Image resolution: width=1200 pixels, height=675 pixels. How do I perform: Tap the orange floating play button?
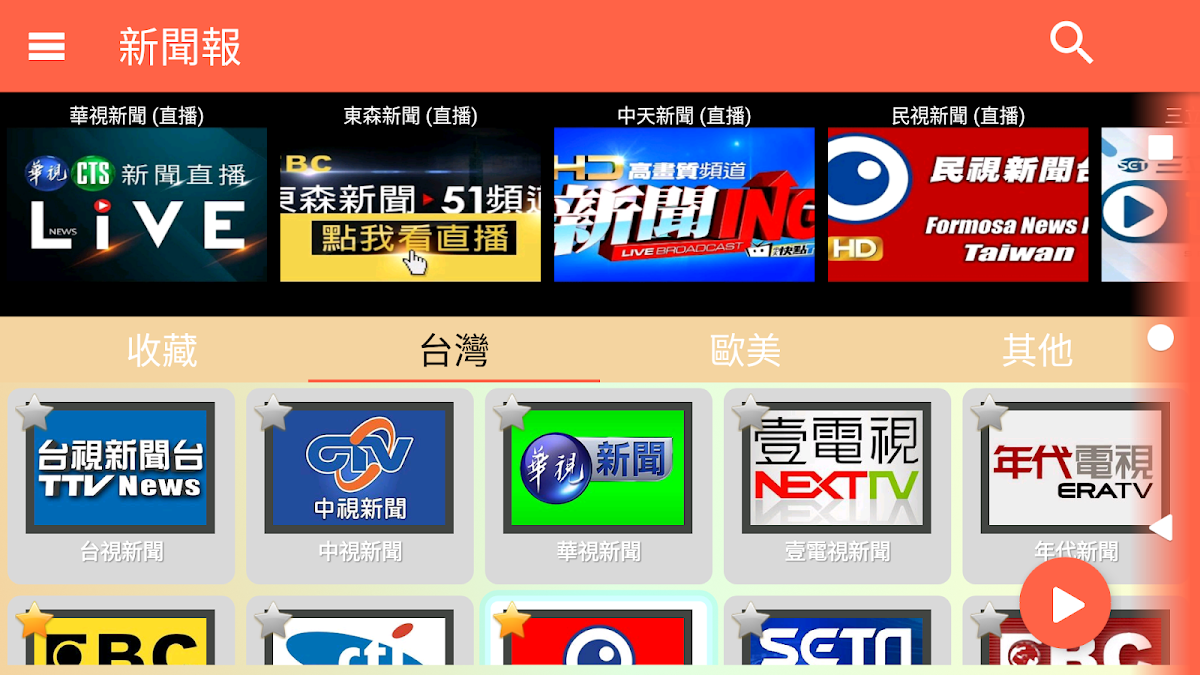point(1065,604)
